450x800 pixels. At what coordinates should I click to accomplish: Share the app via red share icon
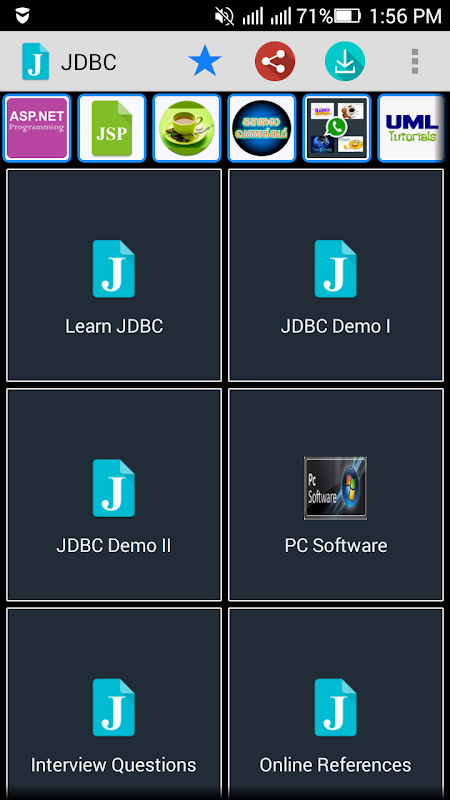tap(275, 61)
